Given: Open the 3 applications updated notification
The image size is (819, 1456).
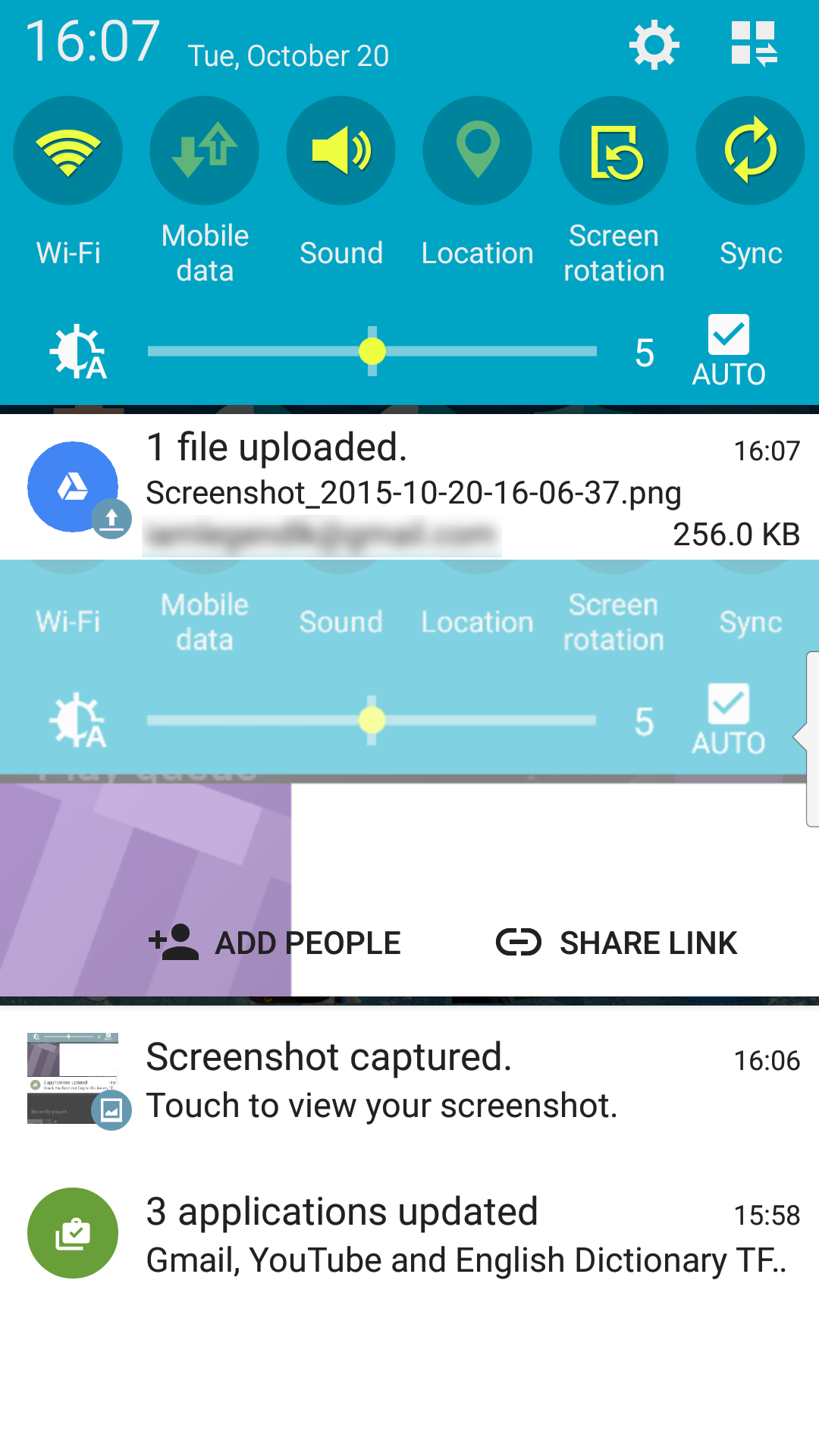Looking at the screenshot, I should click(x=409, y=1234).
